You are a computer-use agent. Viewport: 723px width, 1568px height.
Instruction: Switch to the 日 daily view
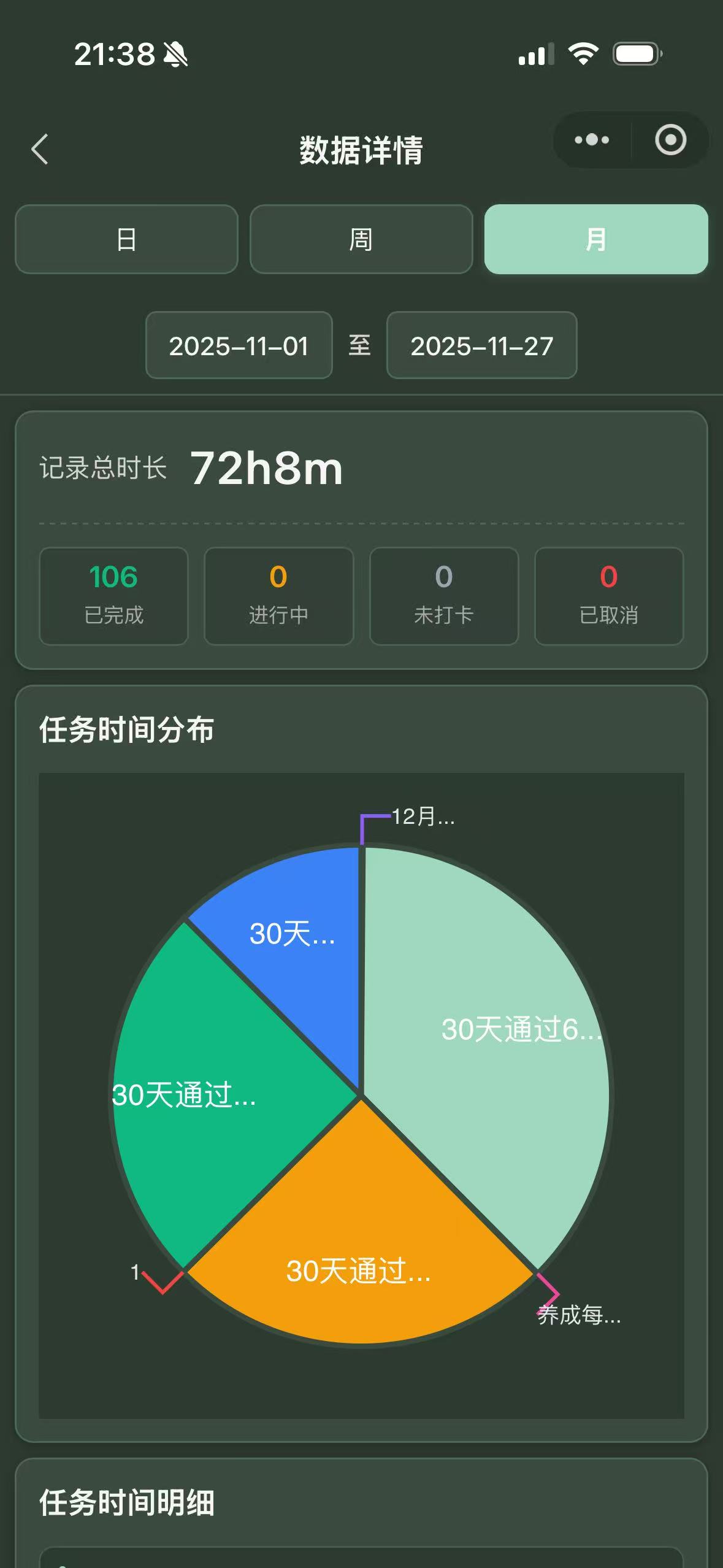coord(126,239)
